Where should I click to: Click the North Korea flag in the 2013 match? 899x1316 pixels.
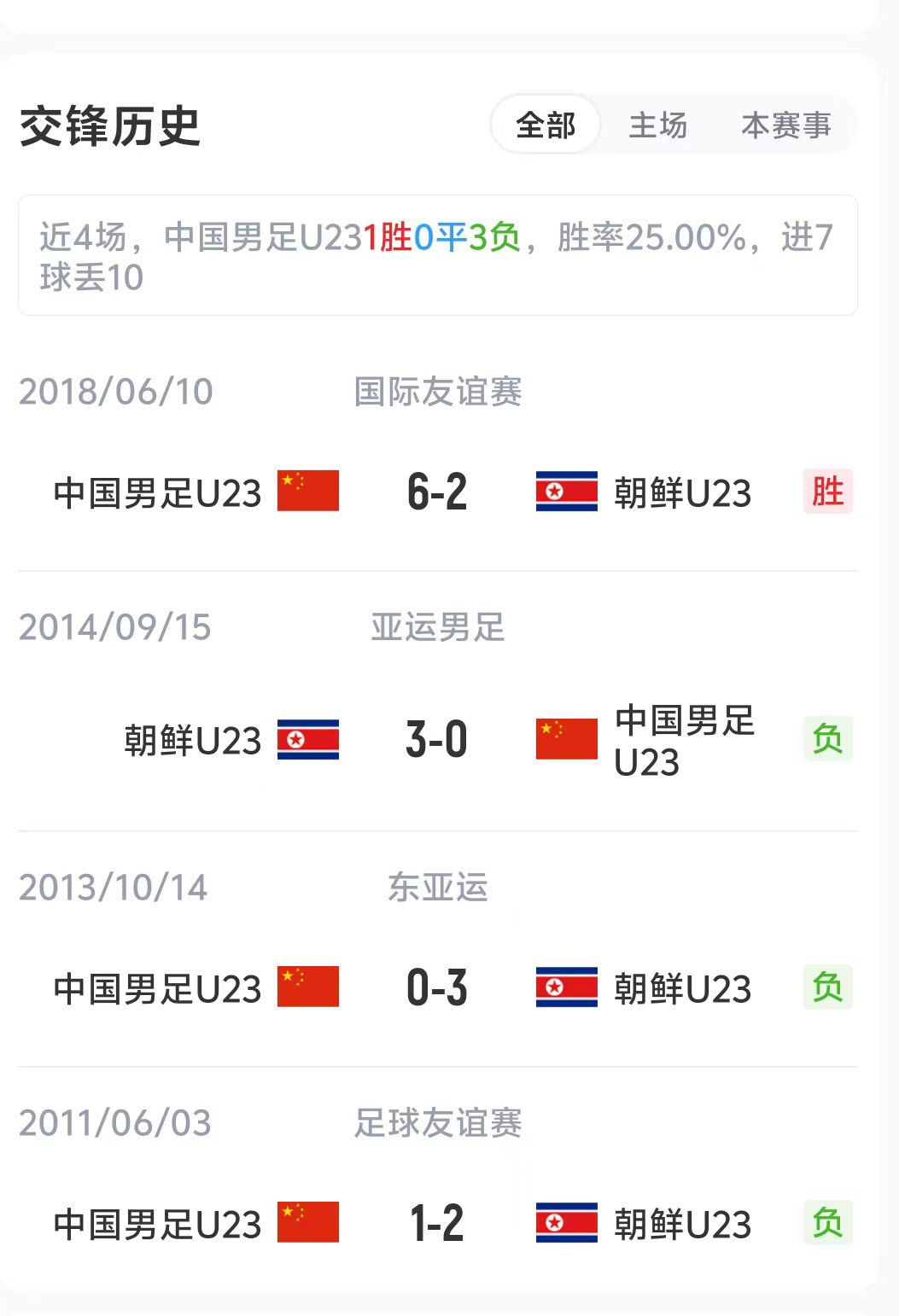pos(565,987)
